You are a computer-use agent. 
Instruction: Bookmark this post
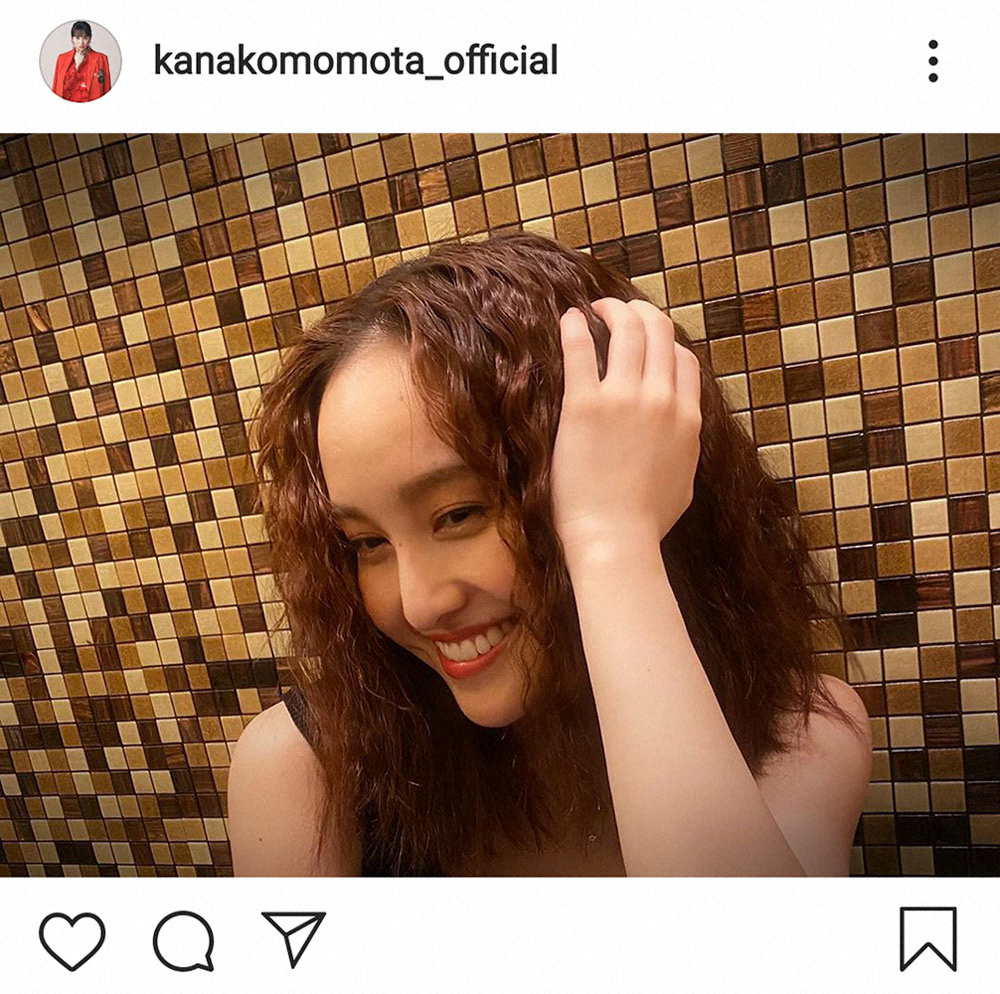tap(927, 938)
